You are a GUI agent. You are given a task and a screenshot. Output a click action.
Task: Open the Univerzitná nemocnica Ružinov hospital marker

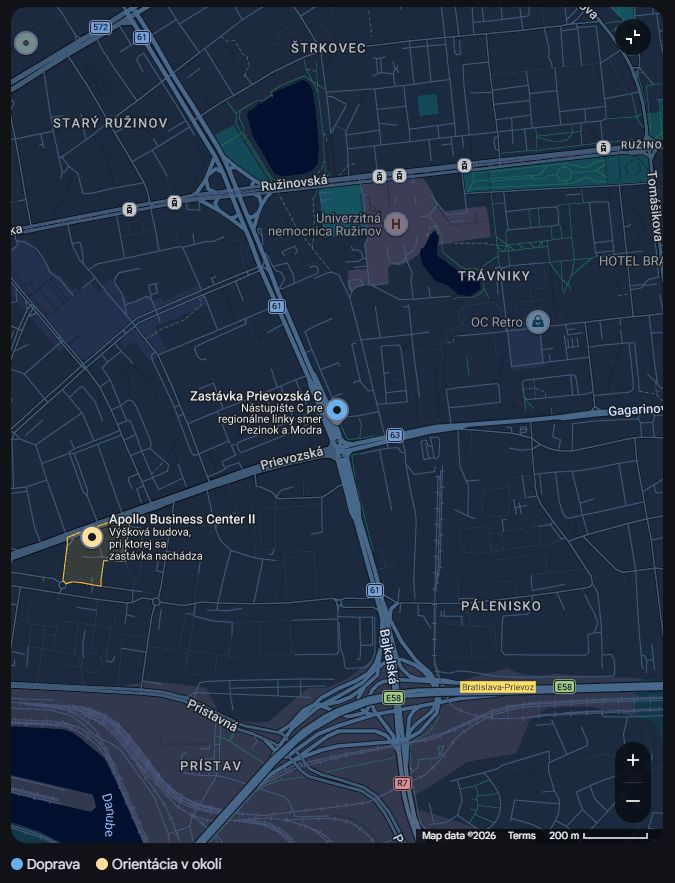pos(395,224)
